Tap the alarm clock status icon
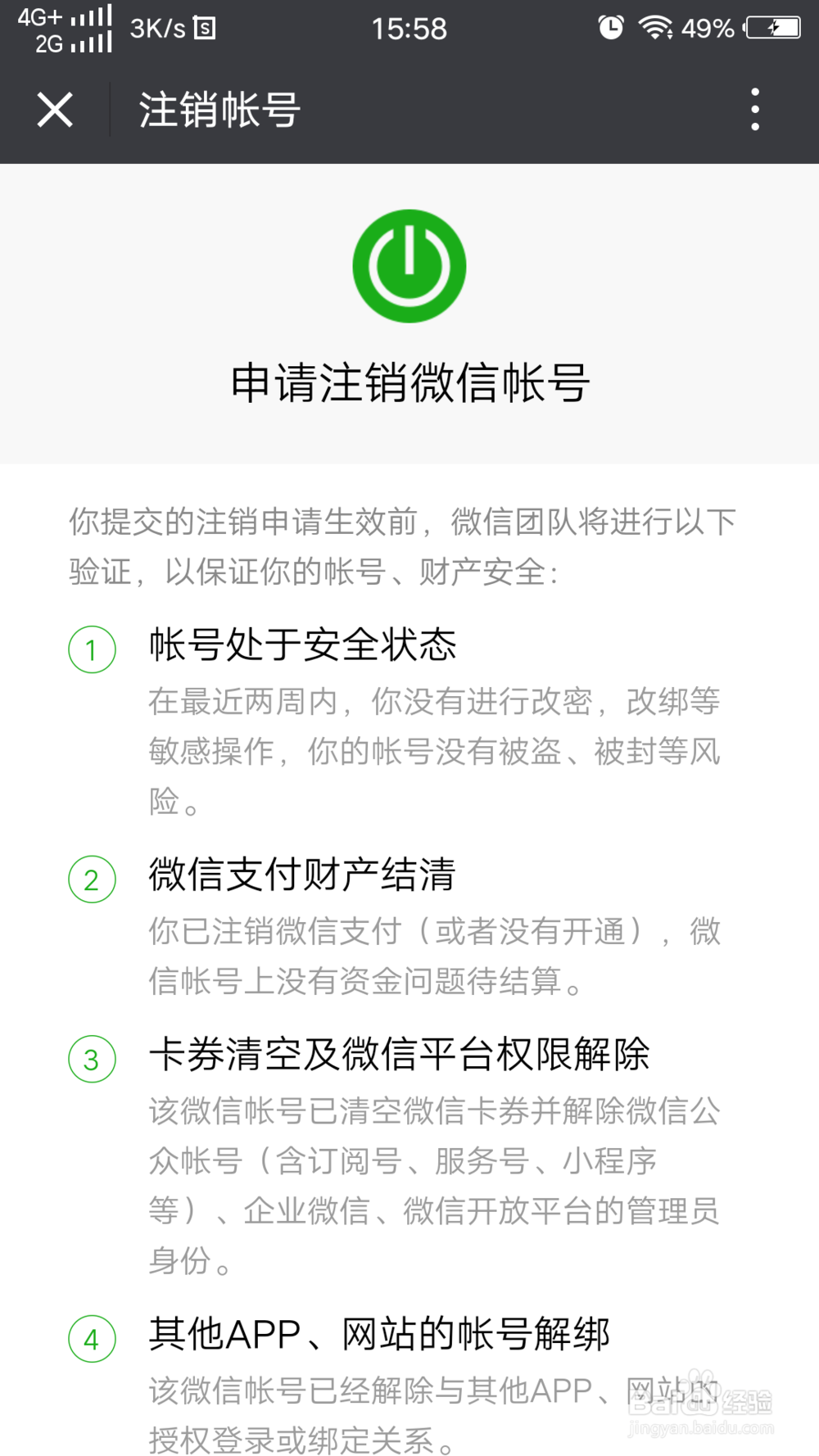Viewport: 819px width, 1456px height. tap(610, 27)
